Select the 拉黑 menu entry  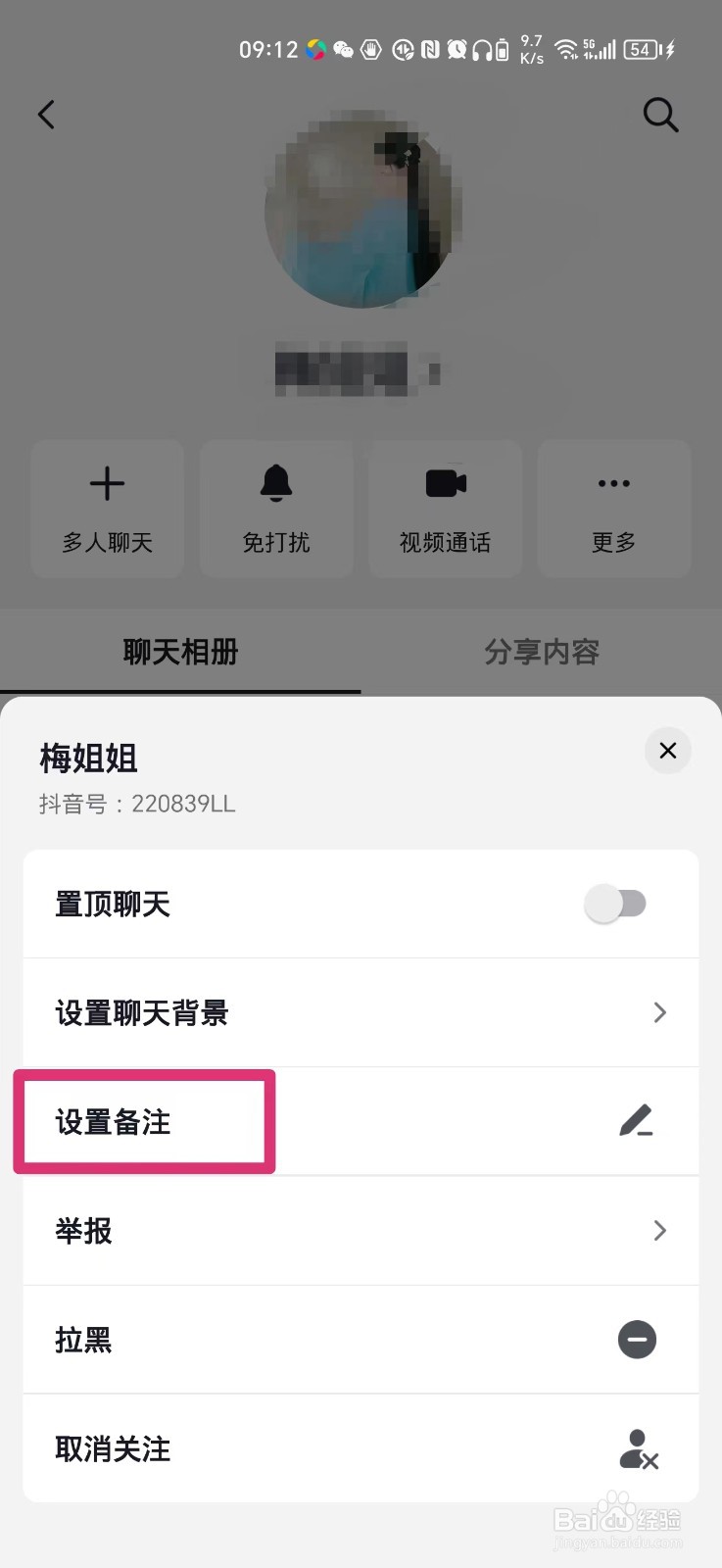point(82,1340)
